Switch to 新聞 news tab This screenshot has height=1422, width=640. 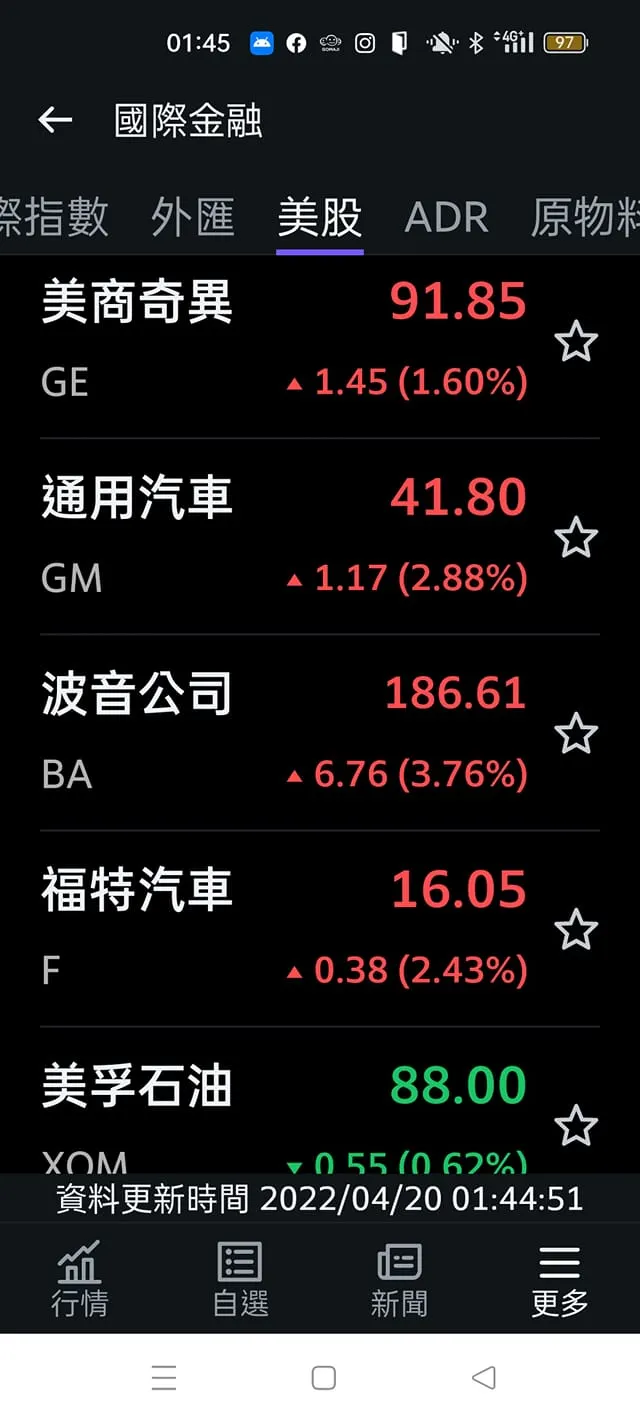click(x=399, y=1278)
